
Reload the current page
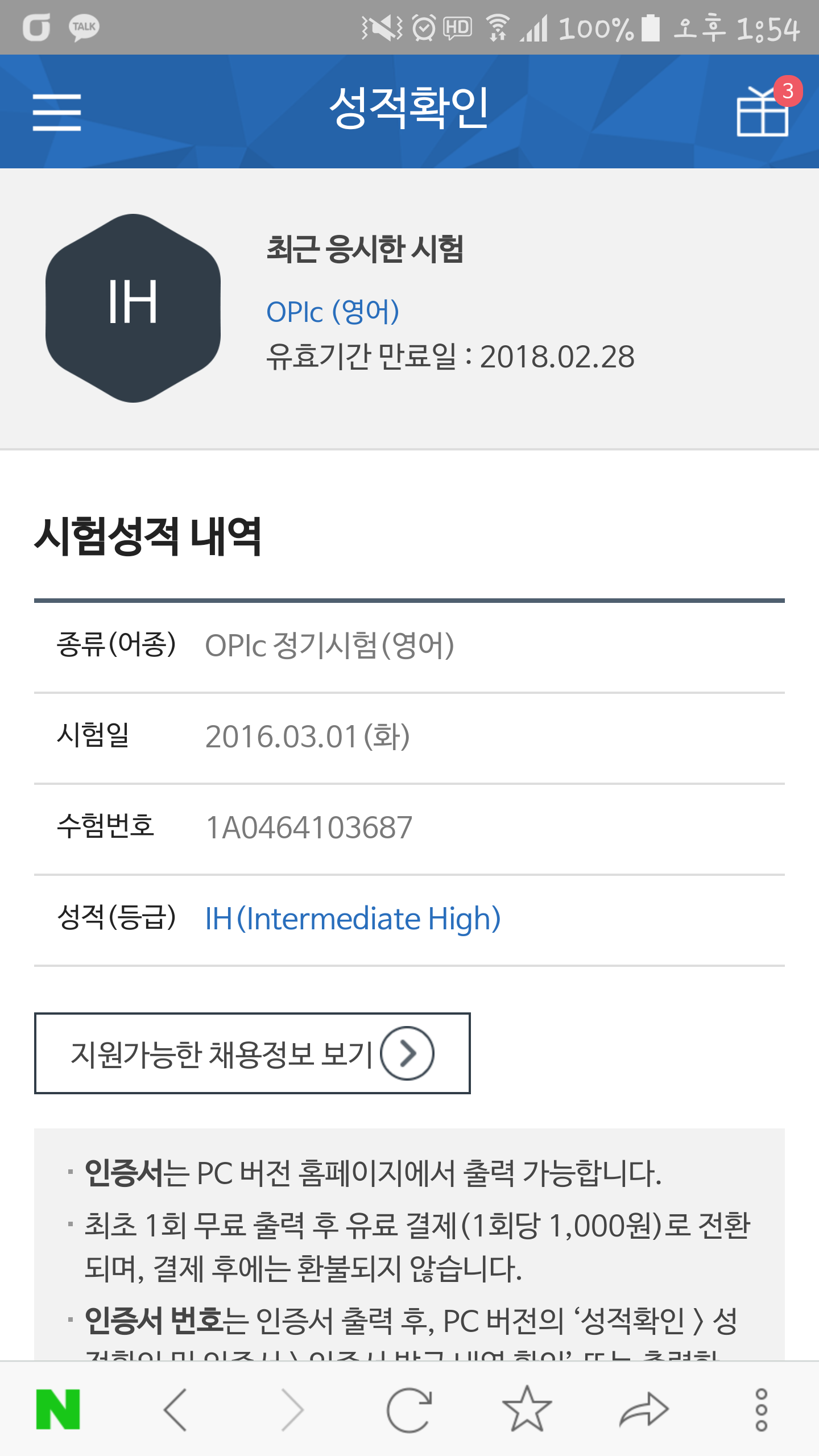409,1409
